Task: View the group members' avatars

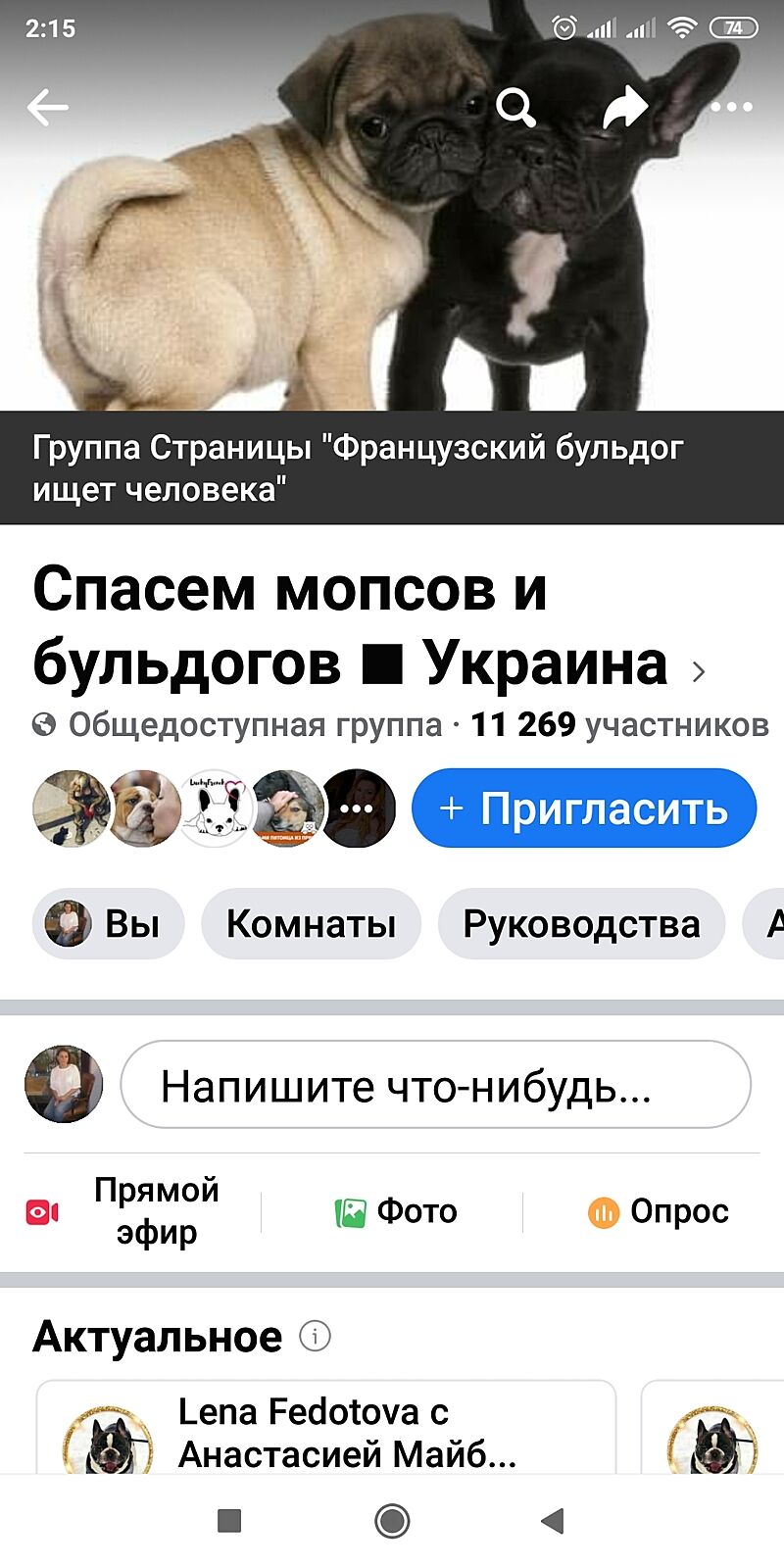Action: point(214,808)
